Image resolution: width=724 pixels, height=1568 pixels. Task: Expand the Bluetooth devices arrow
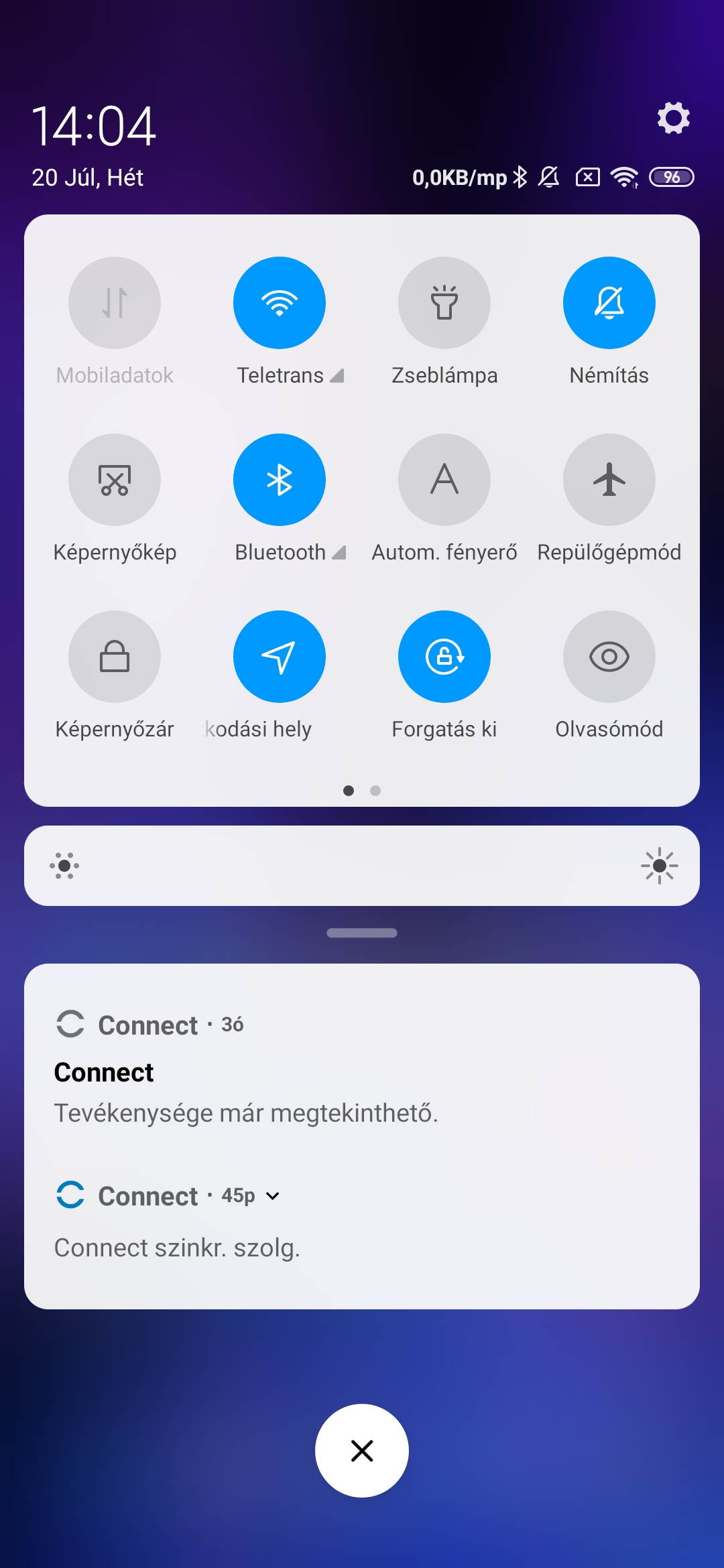point(339,553)
